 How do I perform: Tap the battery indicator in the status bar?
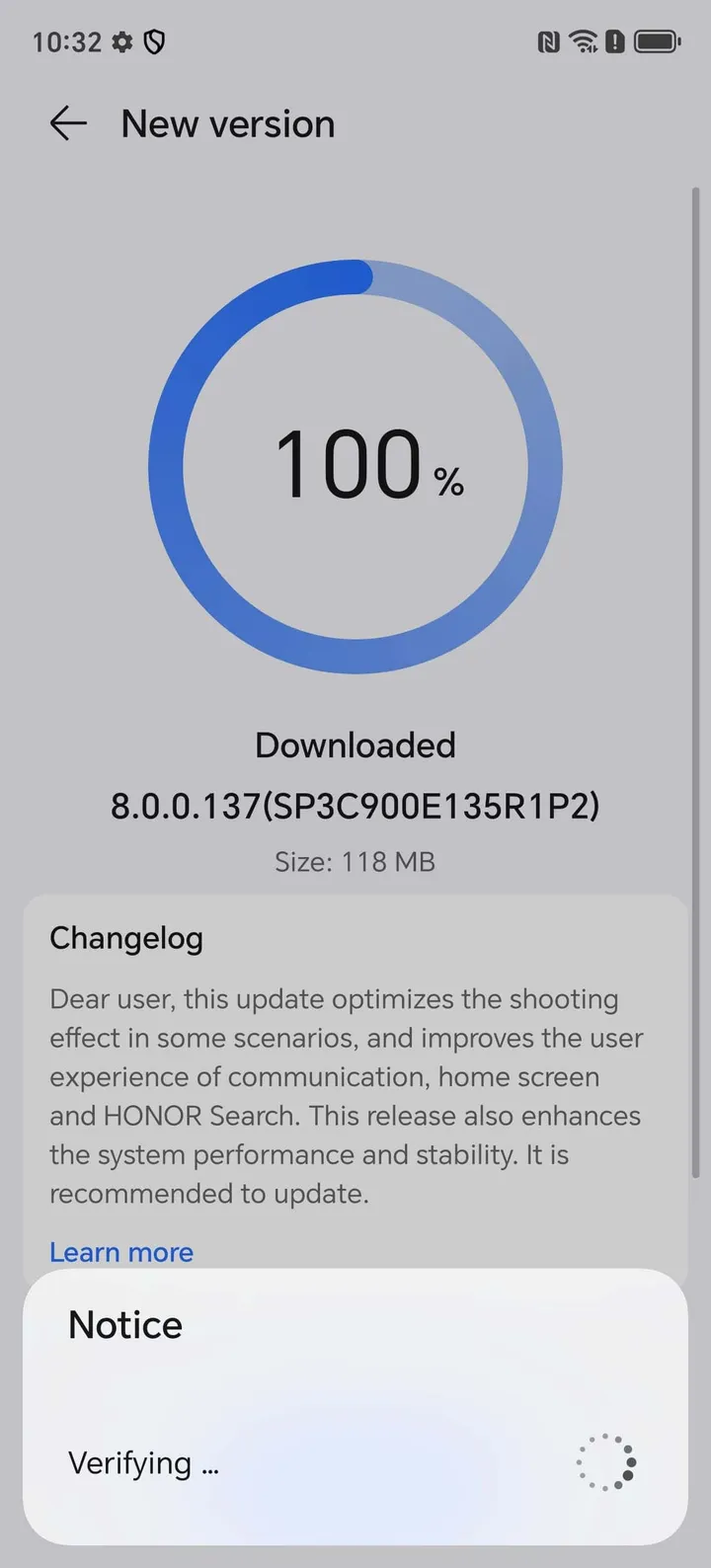(x=658, y=41)
